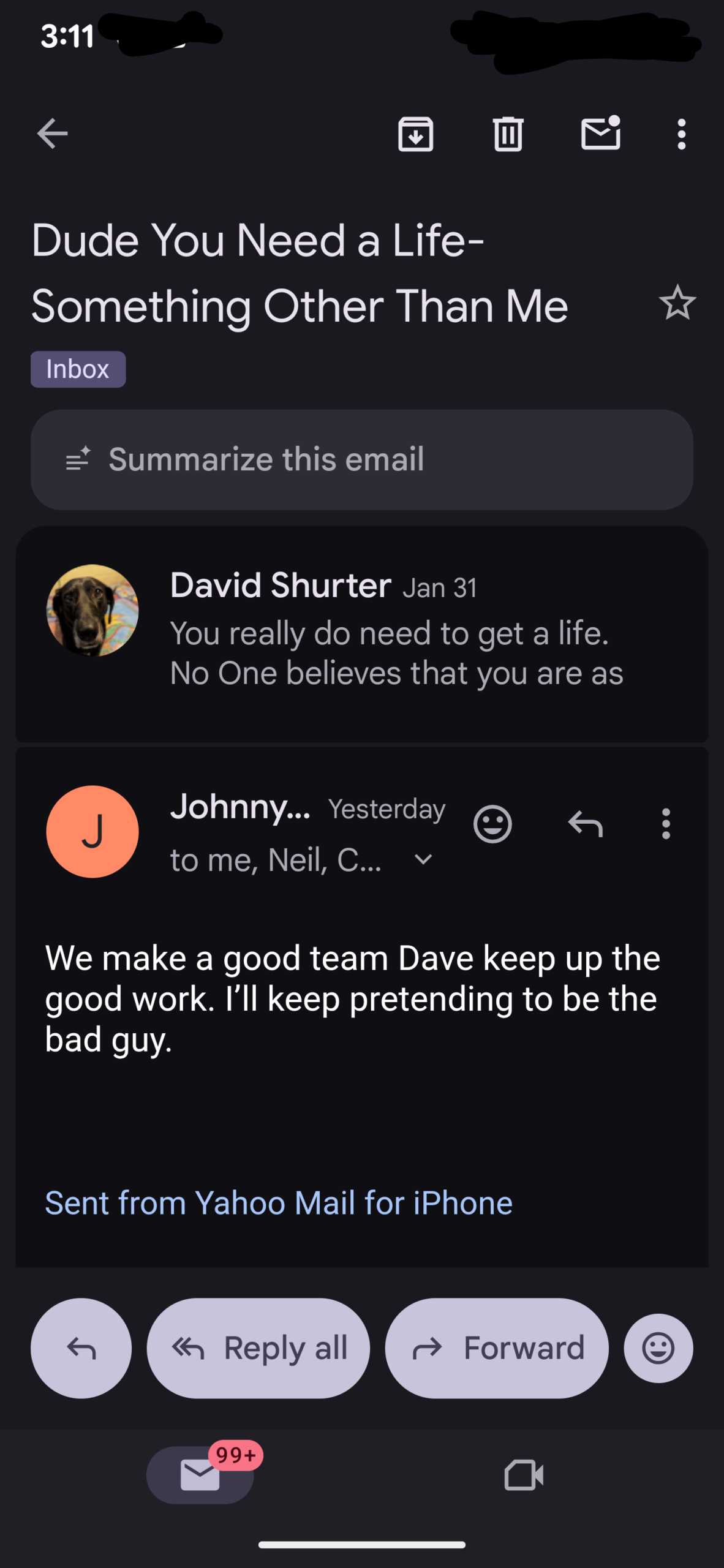Reply to Johnny's message via arrow icon

click(x=586, y=824)
